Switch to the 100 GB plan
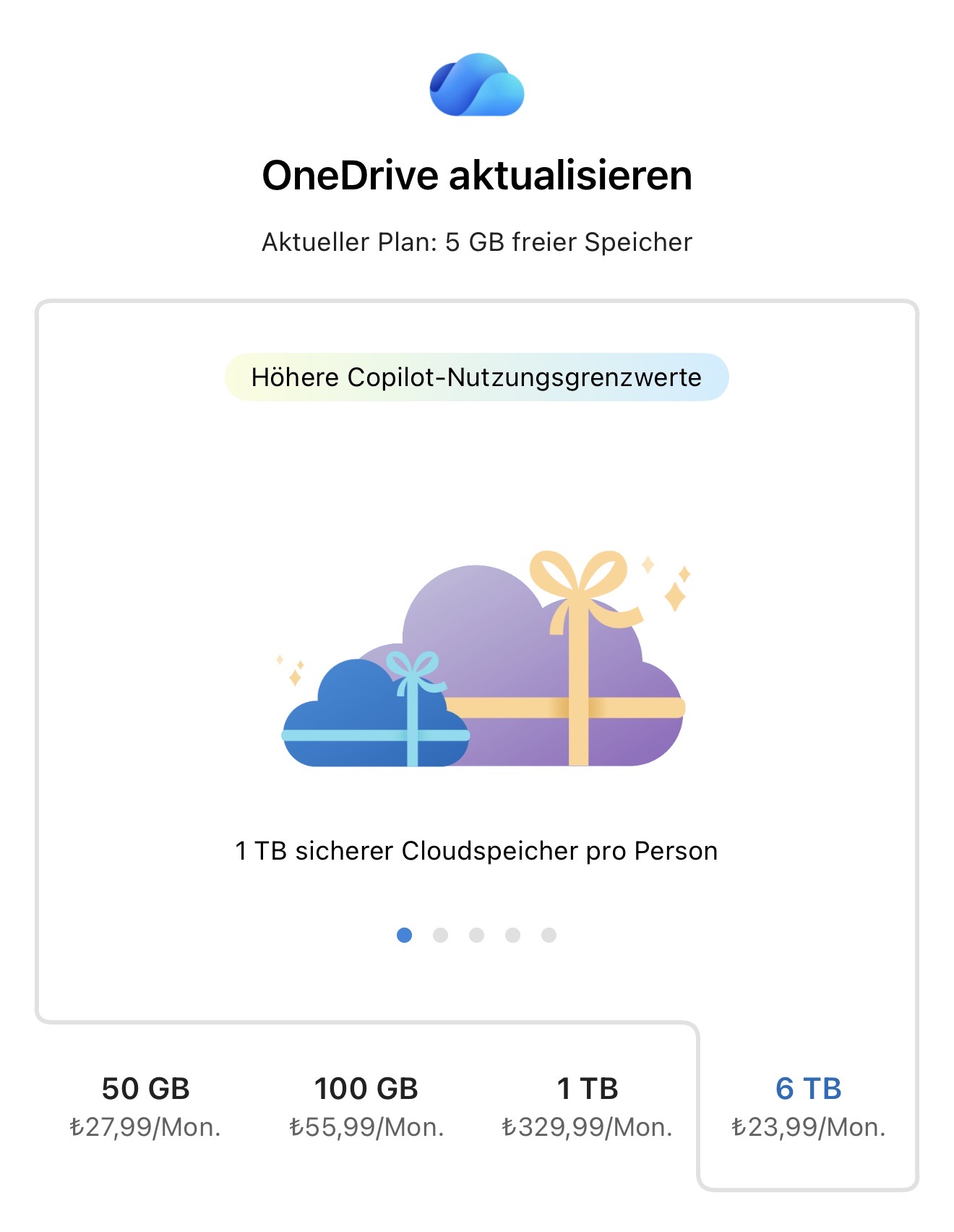 [x=366, y=1106]
